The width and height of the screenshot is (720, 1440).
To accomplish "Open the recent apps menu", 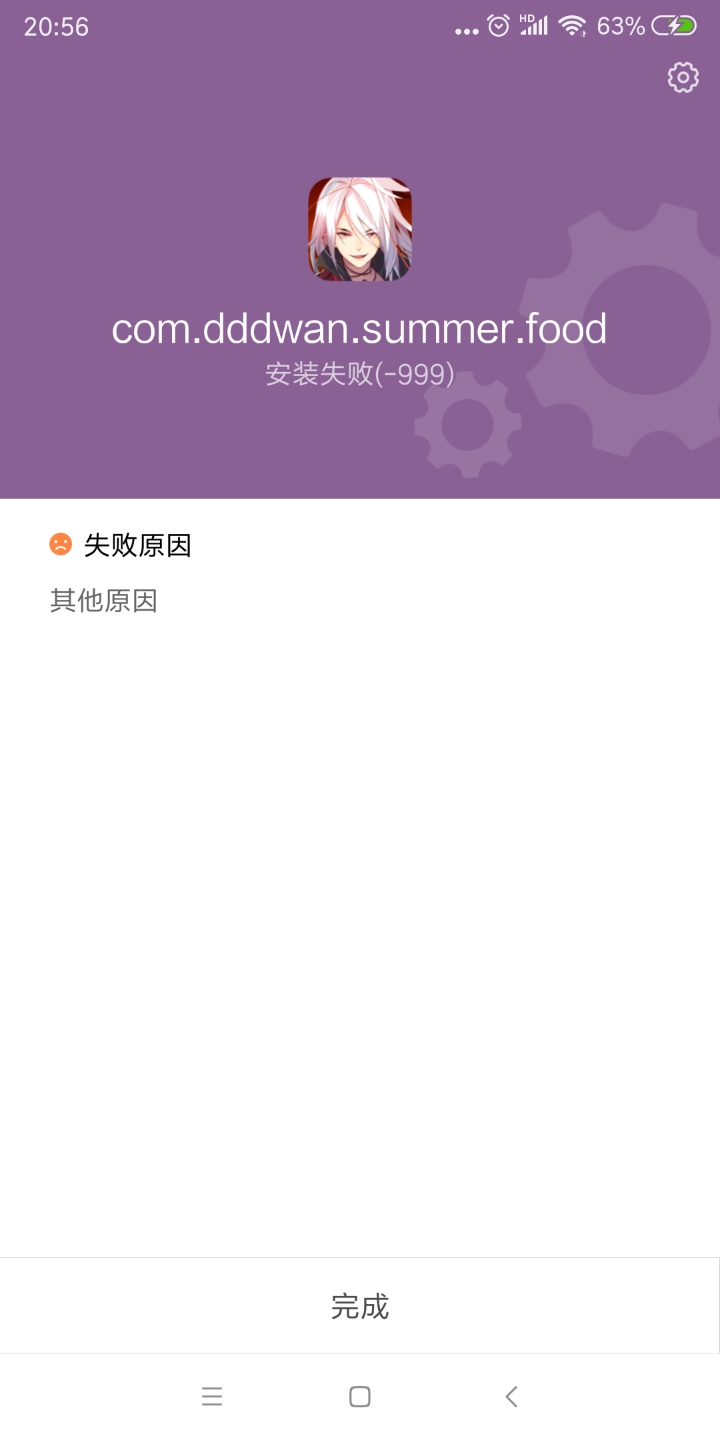I will click(212, 1397).
